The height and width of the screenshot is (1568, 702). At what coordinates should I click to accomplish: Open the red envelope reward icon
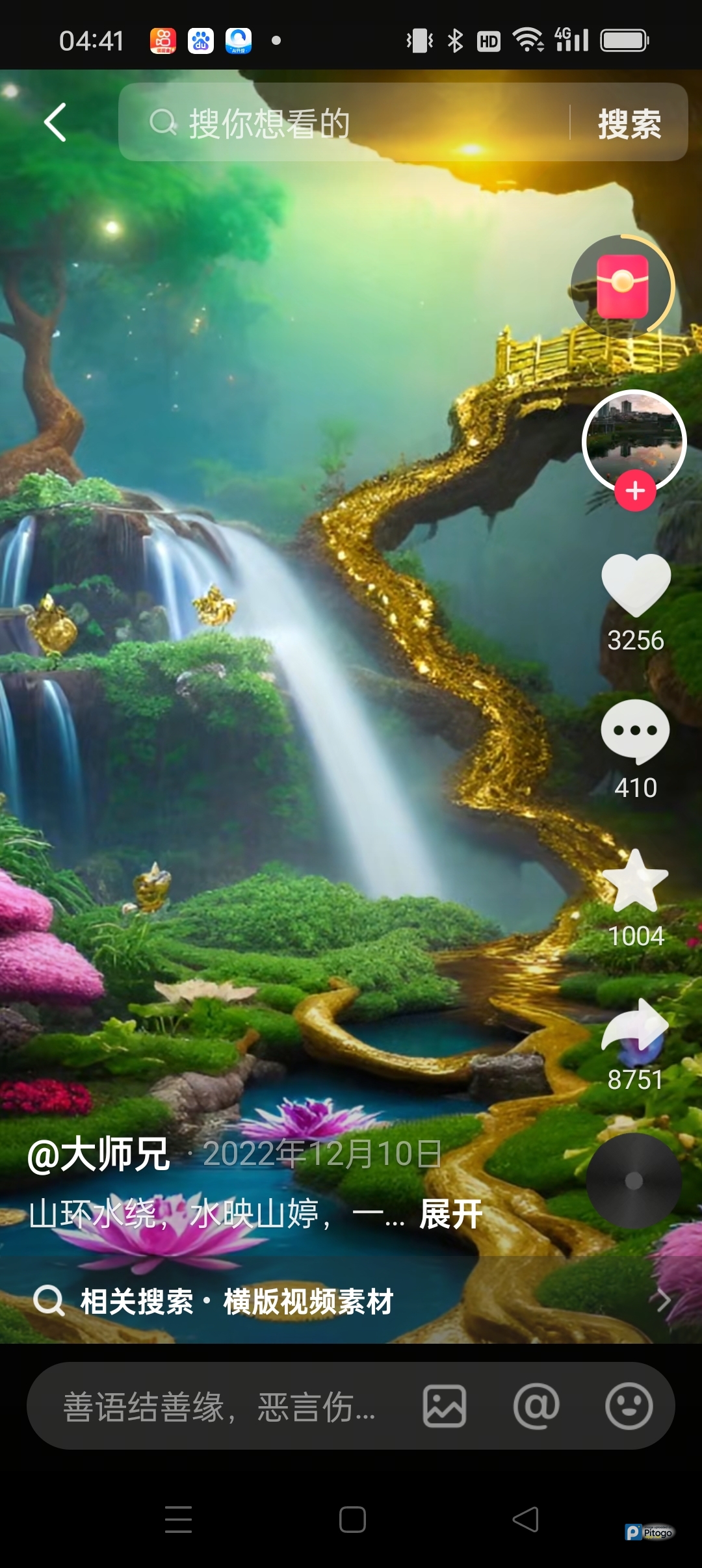[x=622, y=287]
